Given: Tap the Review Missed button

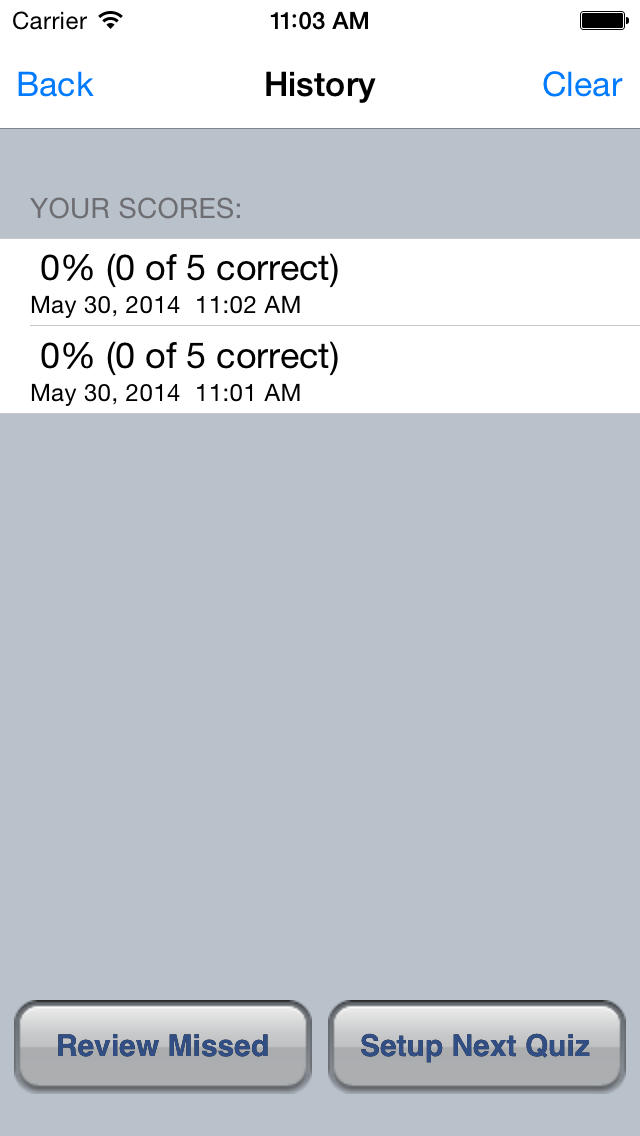Looking at the screenshot, I should coord(163,1045).
